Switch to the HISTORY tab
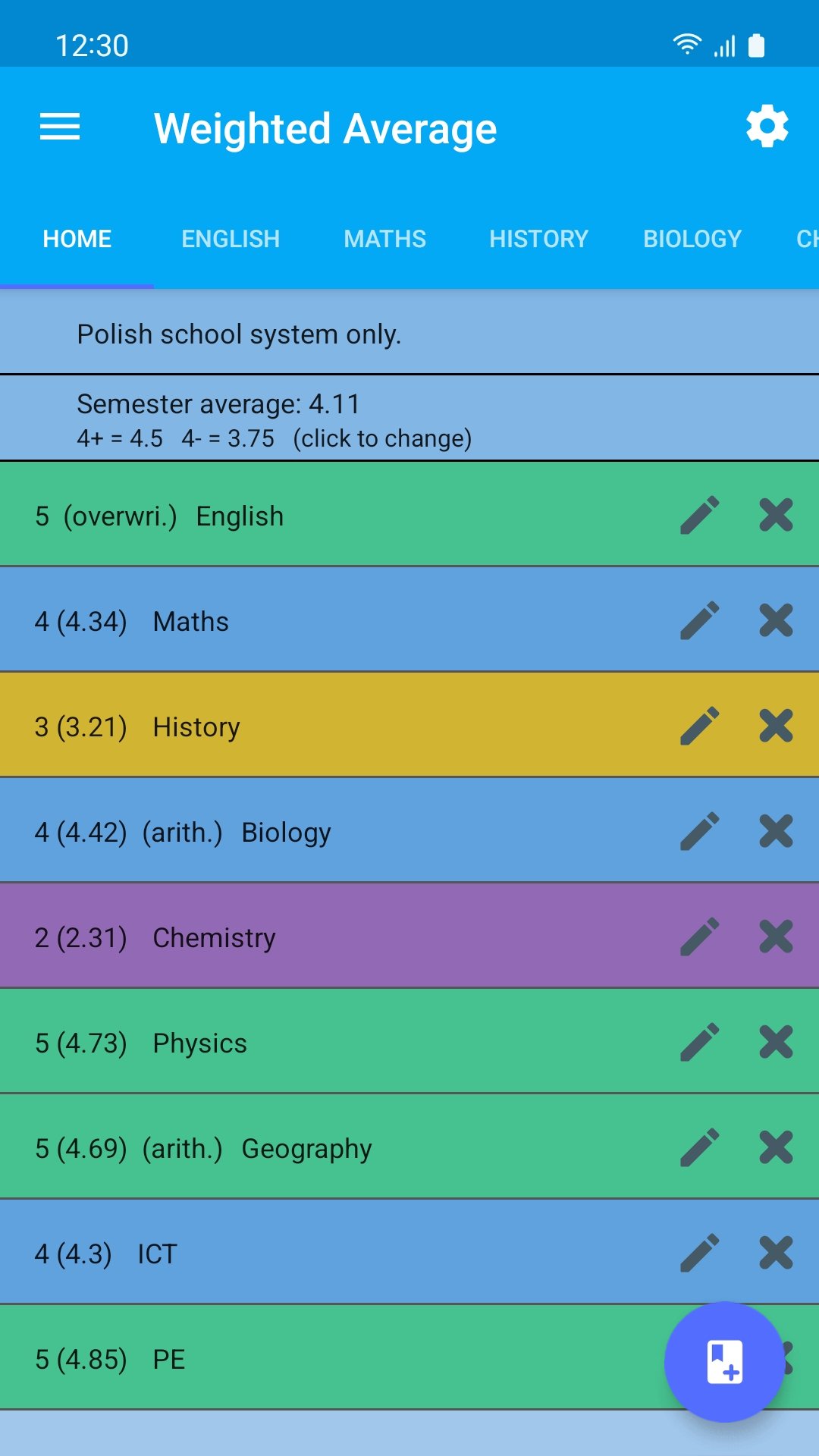This screenshot has height=1456, width=819. pyautogui.click(x=538, y=238)
